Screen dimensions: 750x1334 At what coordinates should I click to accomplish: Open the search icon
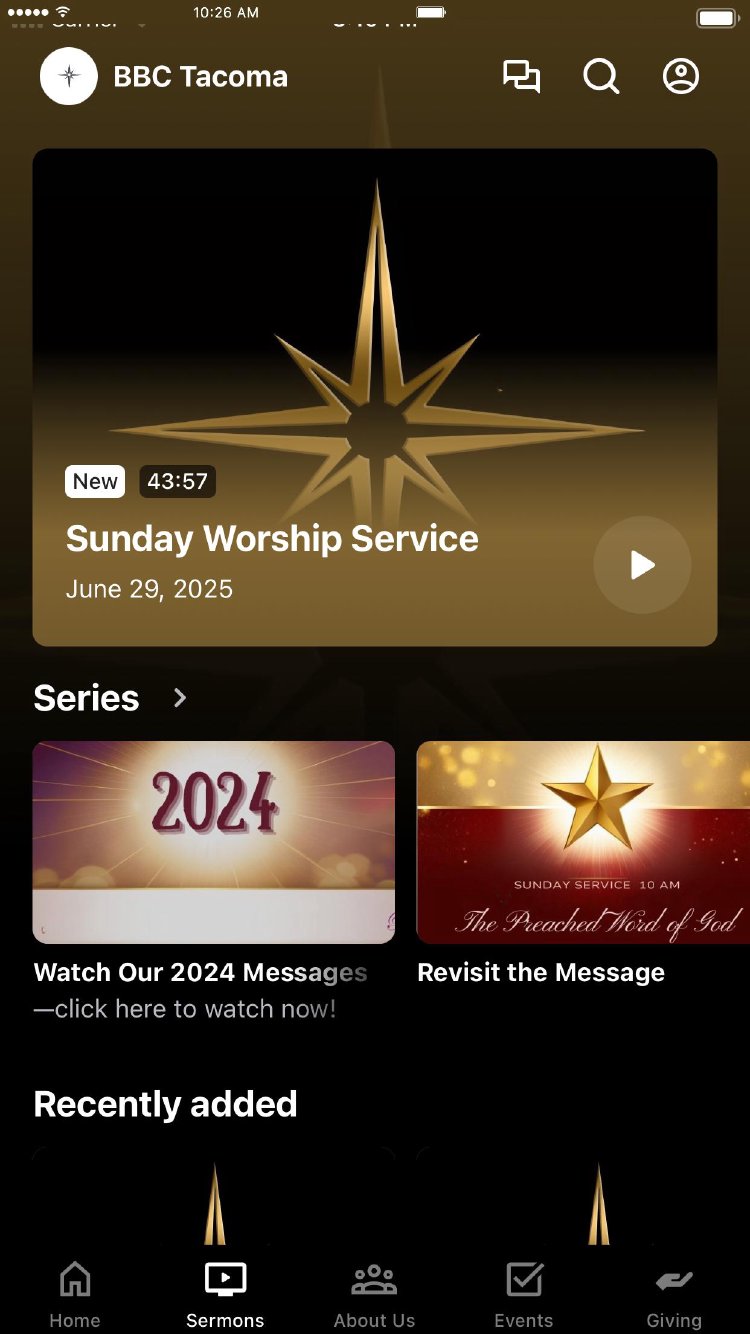(x=601, y=77)
